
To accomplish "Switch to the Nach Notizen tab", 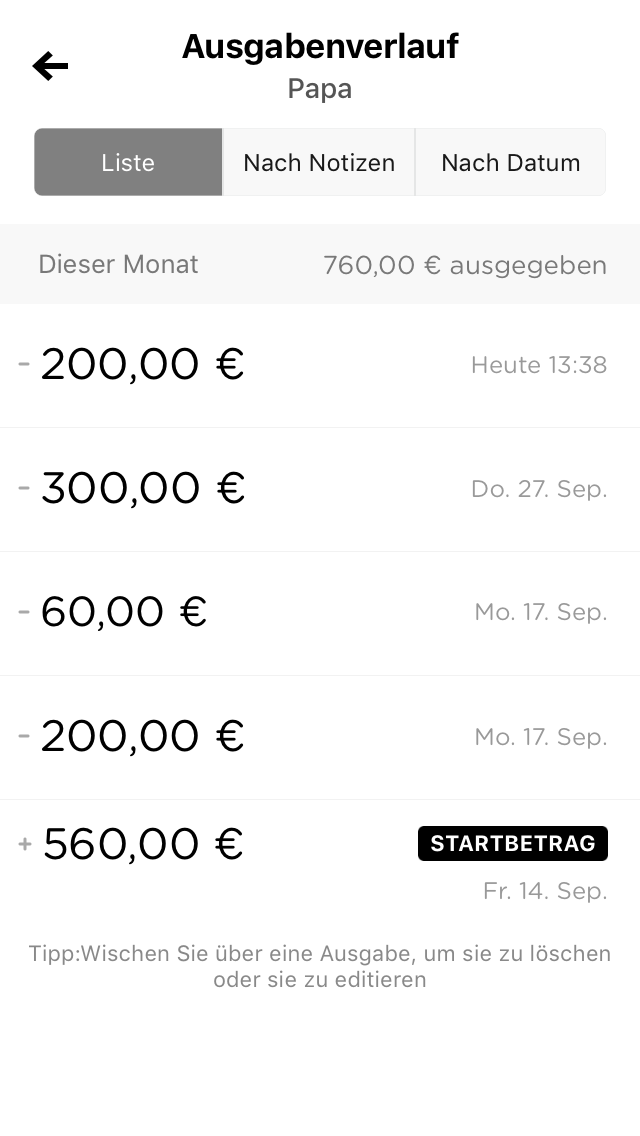I will click(319, 162).
